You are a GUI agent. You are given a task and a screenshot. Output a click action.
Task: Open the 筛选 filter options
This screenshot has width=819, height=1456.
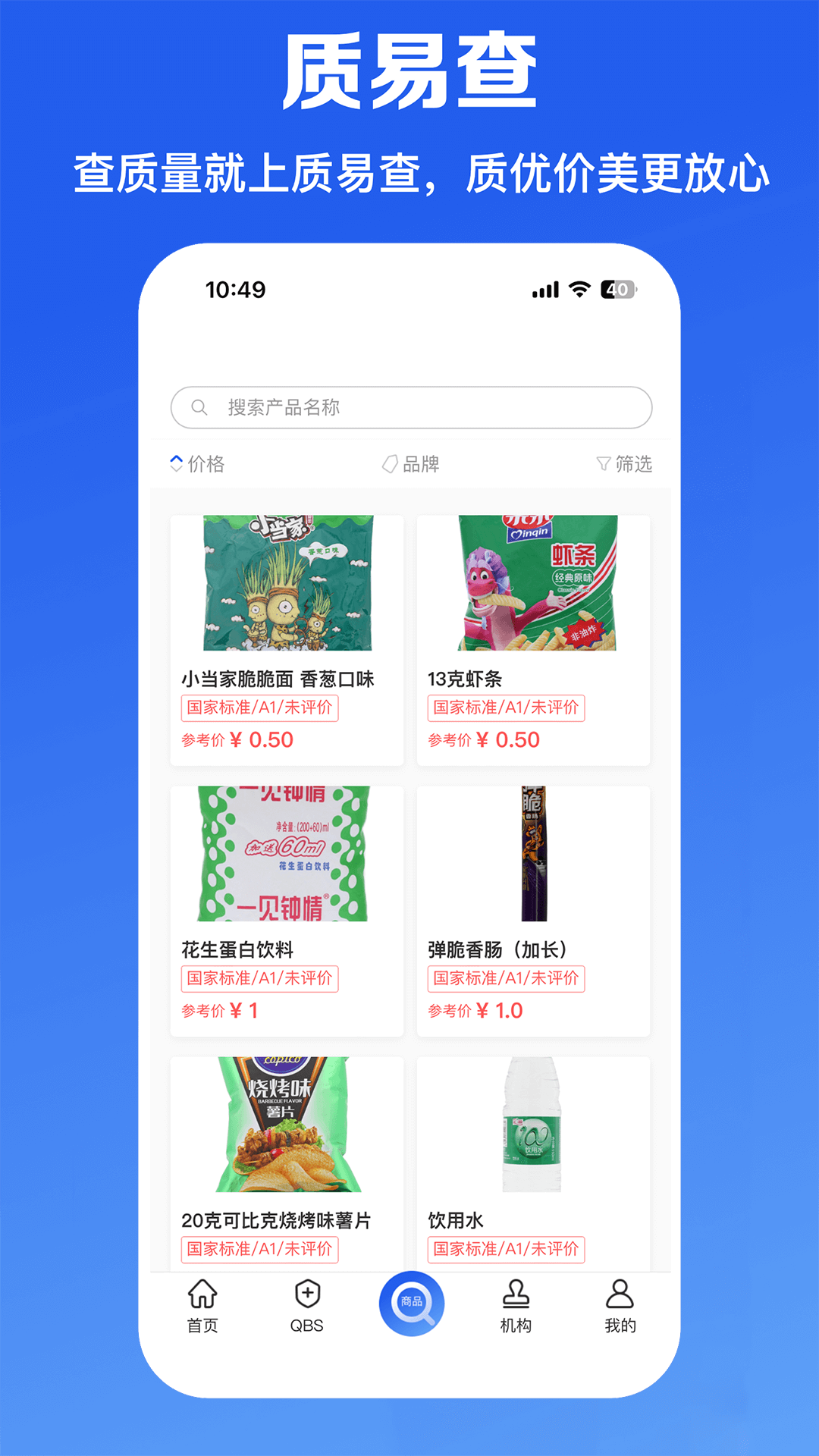pyautogui.click(x=626, y=465)
